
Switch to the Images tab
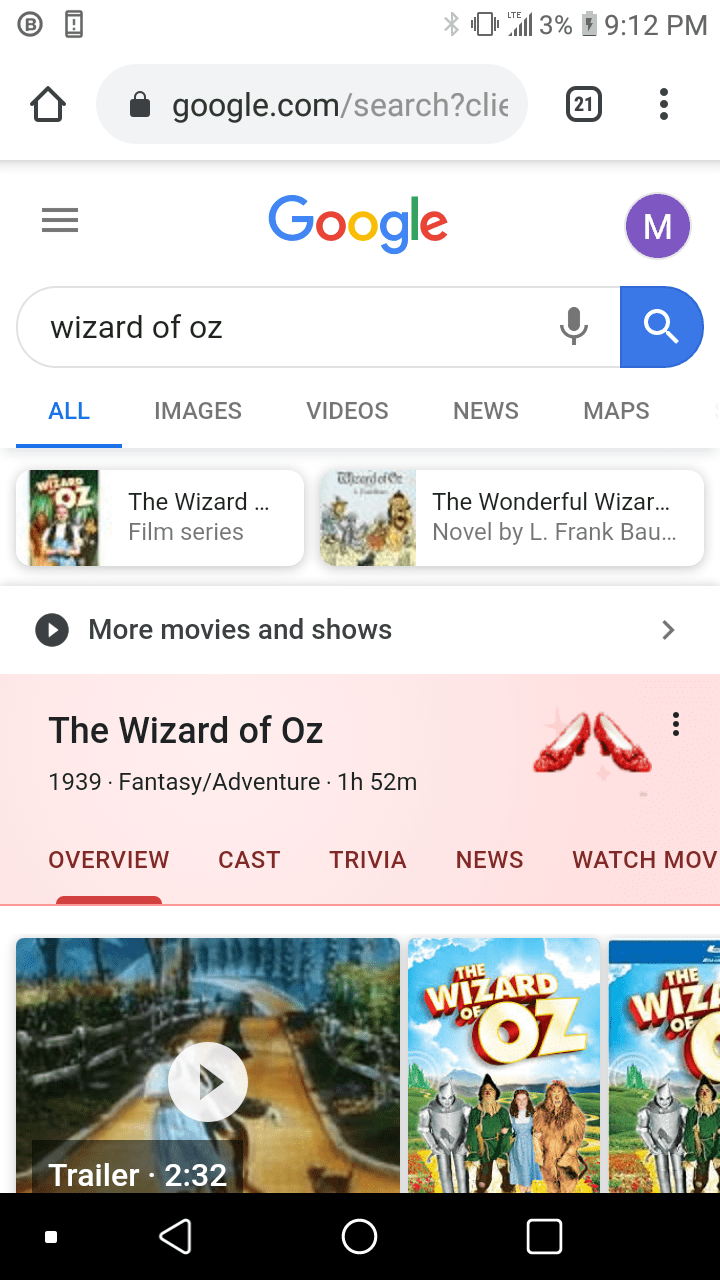pyautogui.click(x=198, y=411)
